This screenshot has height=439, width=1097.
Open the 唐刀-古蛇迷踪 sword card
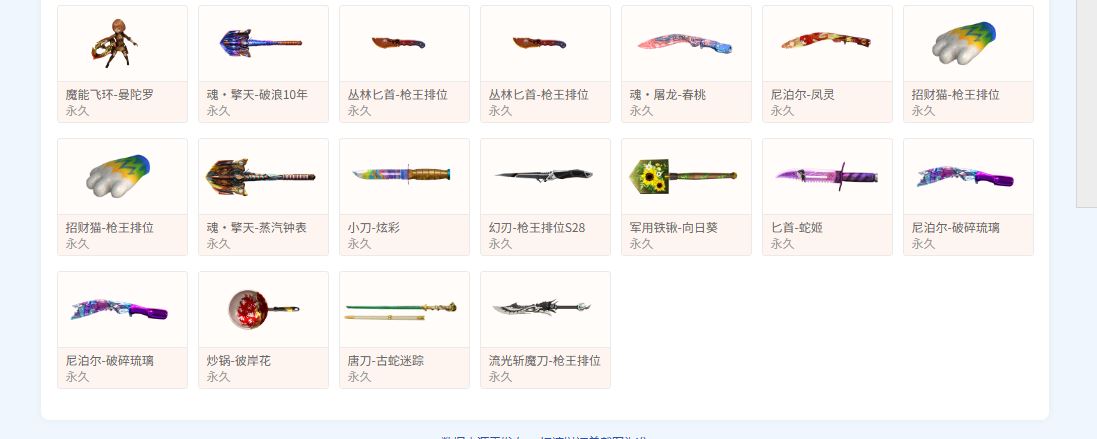coord(404,329)
